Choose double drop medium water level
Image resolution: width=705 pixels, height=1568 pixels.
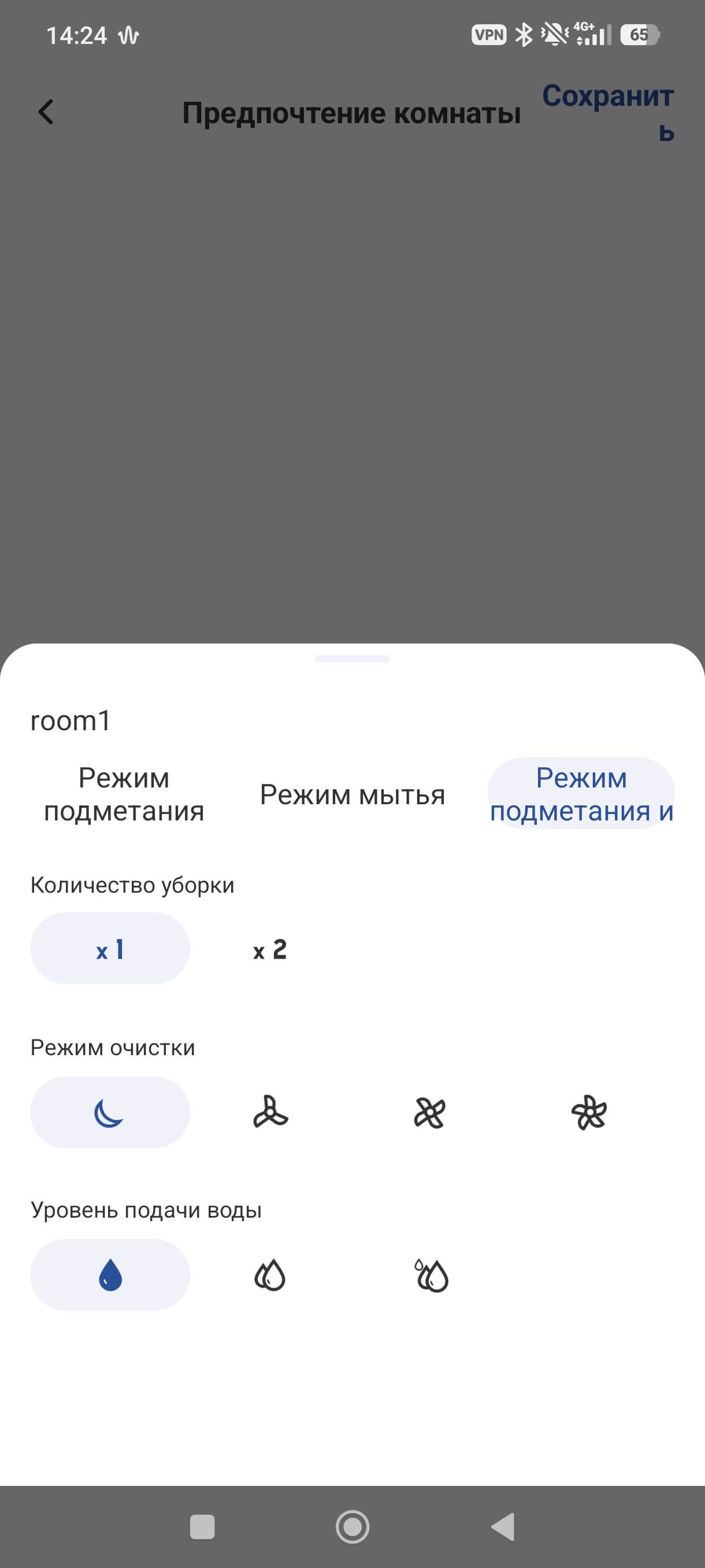(x=270, y=1275)
